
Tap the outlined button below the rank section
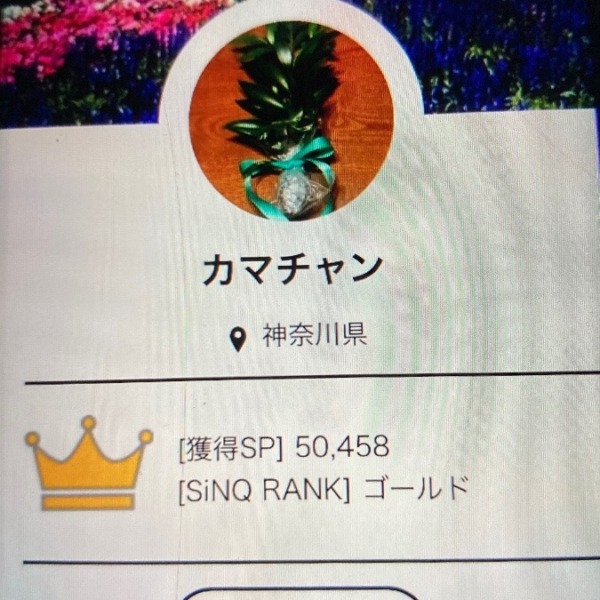tap(300, 594)
